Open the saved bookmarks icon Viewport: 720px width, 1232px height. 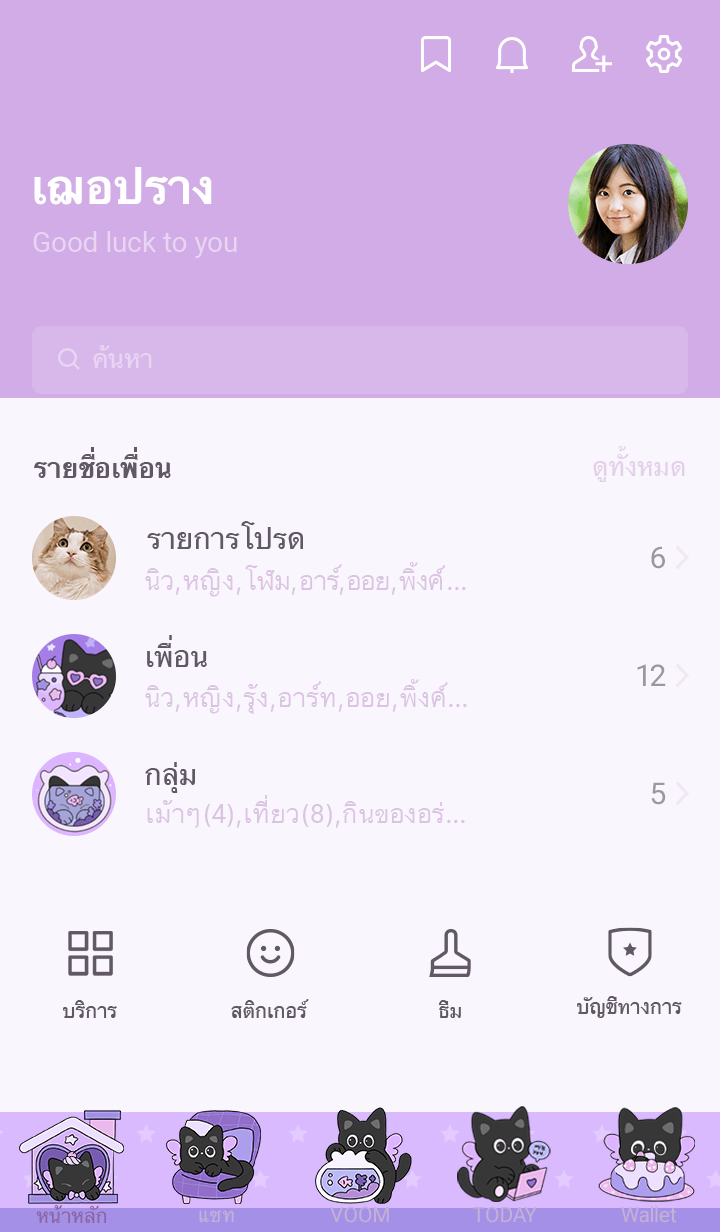[435, 55]
